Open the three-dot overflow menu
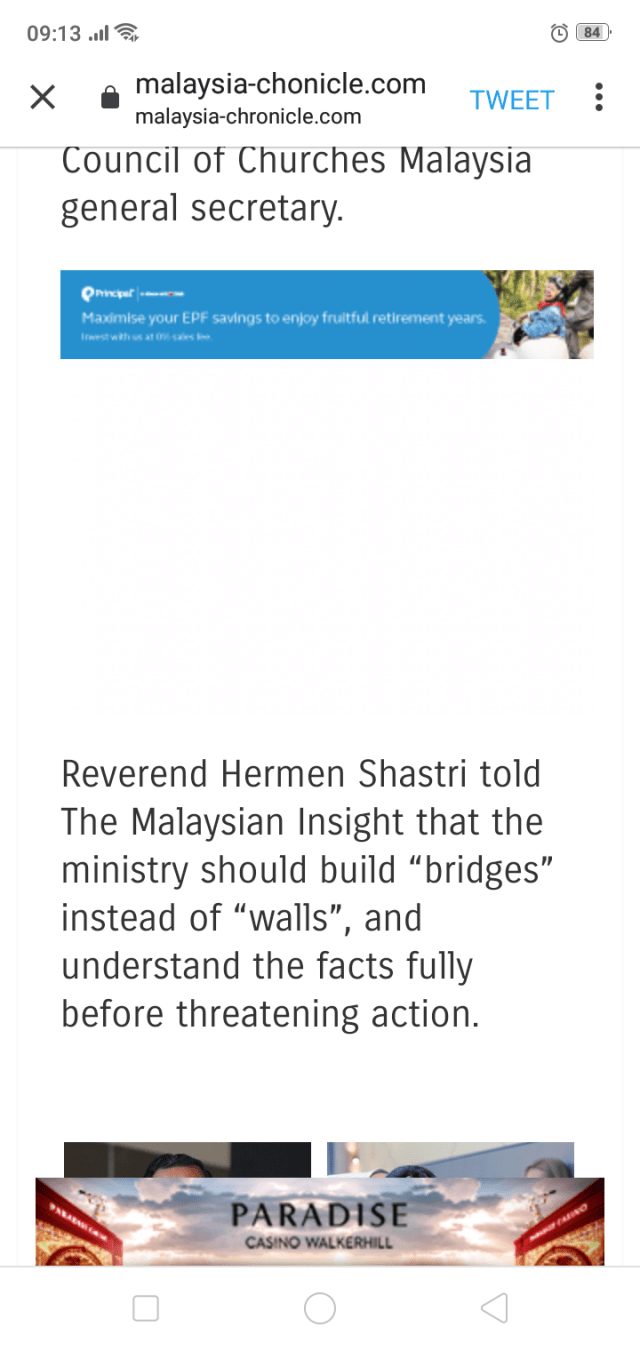 point(598,98)
